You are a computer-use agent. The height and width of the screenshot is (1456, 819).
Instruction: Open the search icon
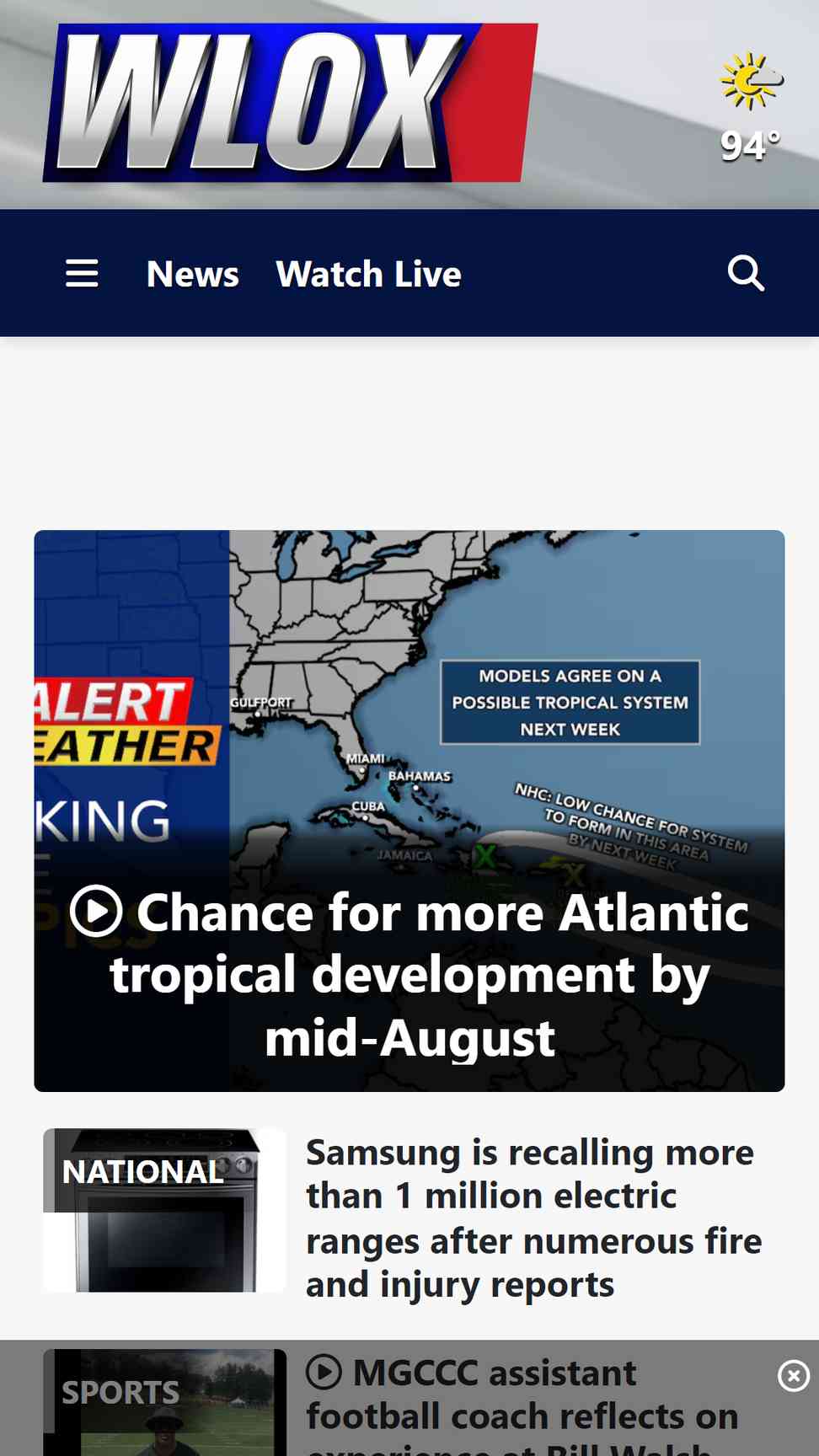(746, 274)
